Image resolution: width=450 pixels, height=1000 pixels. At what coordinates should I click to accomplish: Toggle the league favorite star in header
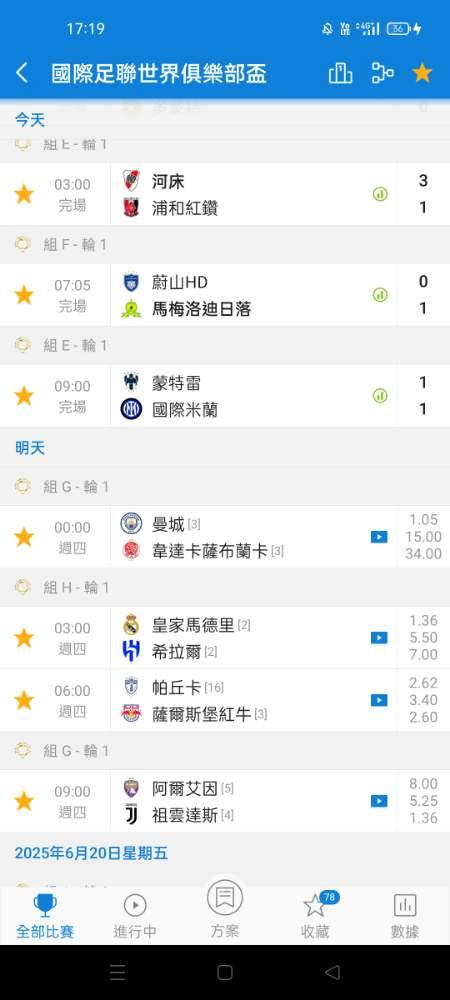(x=422, y=73)
